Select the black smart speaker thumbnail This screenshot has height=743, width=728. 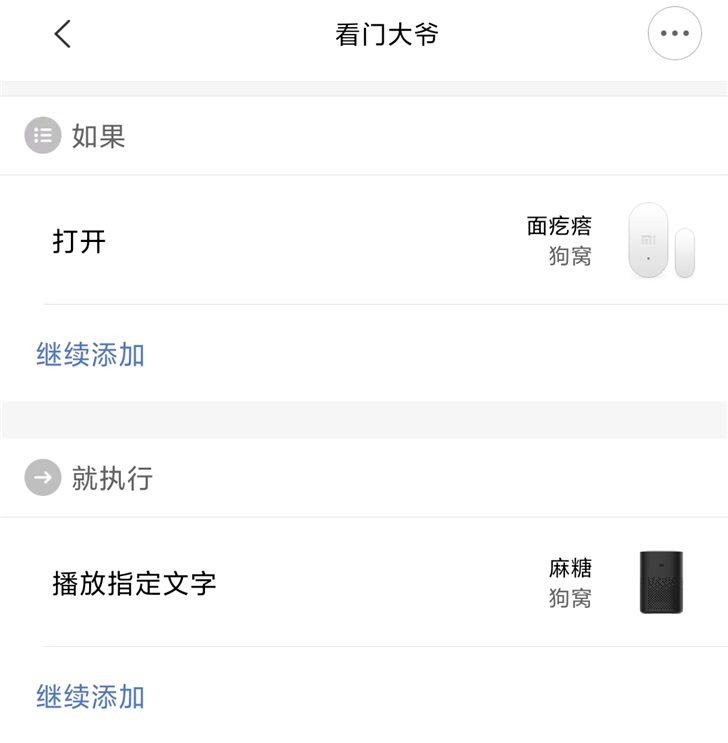[x=662, y=582]
